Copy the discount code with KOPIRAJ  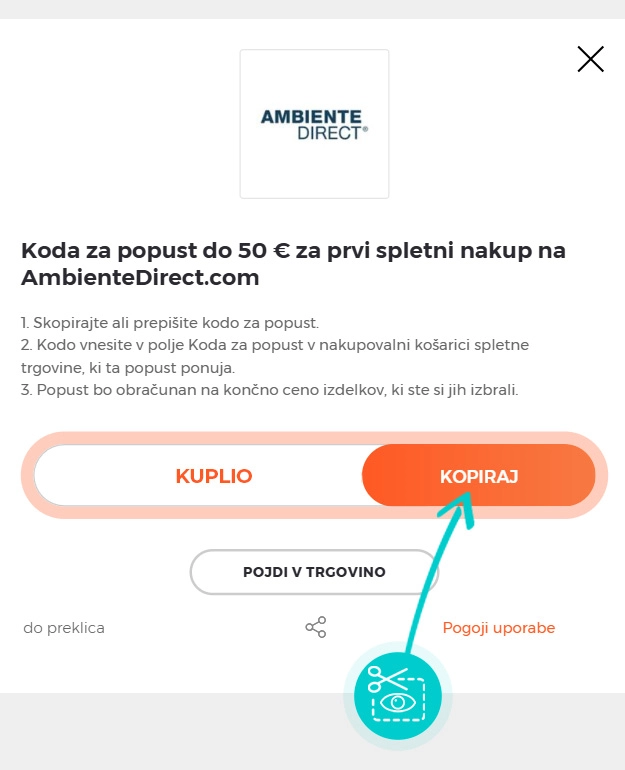click(478, 476)
